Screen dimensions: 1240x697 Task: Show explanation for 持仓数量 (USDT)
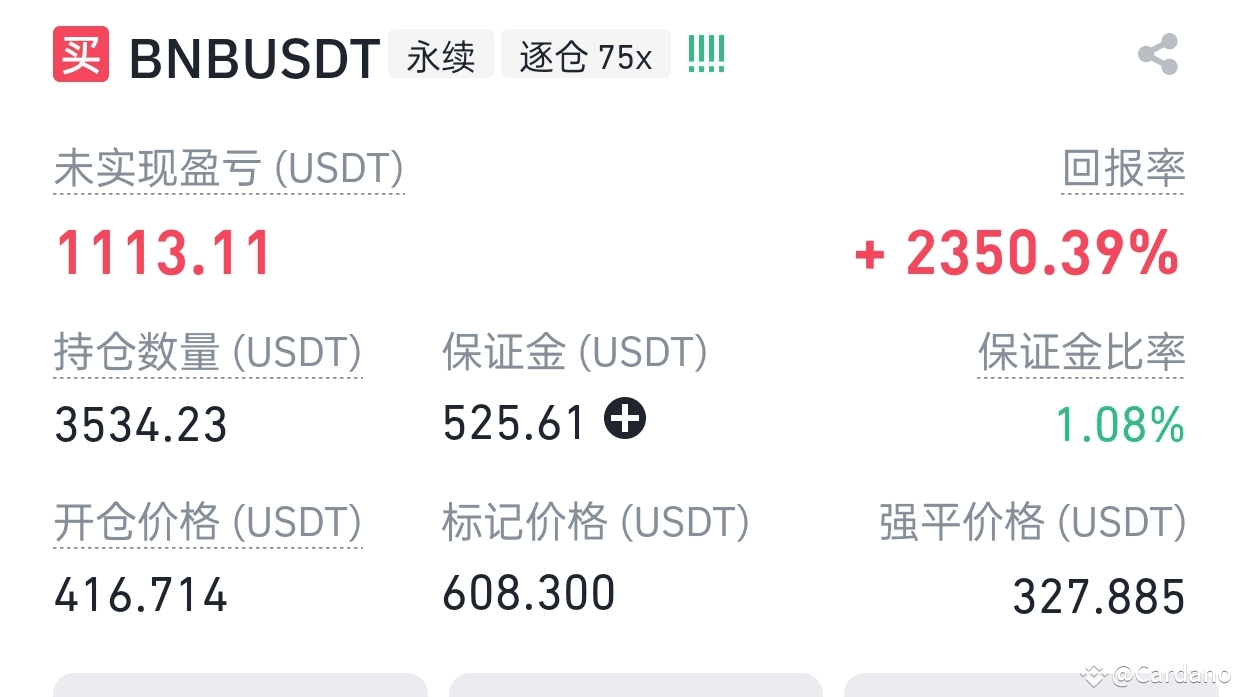point(208,353)
